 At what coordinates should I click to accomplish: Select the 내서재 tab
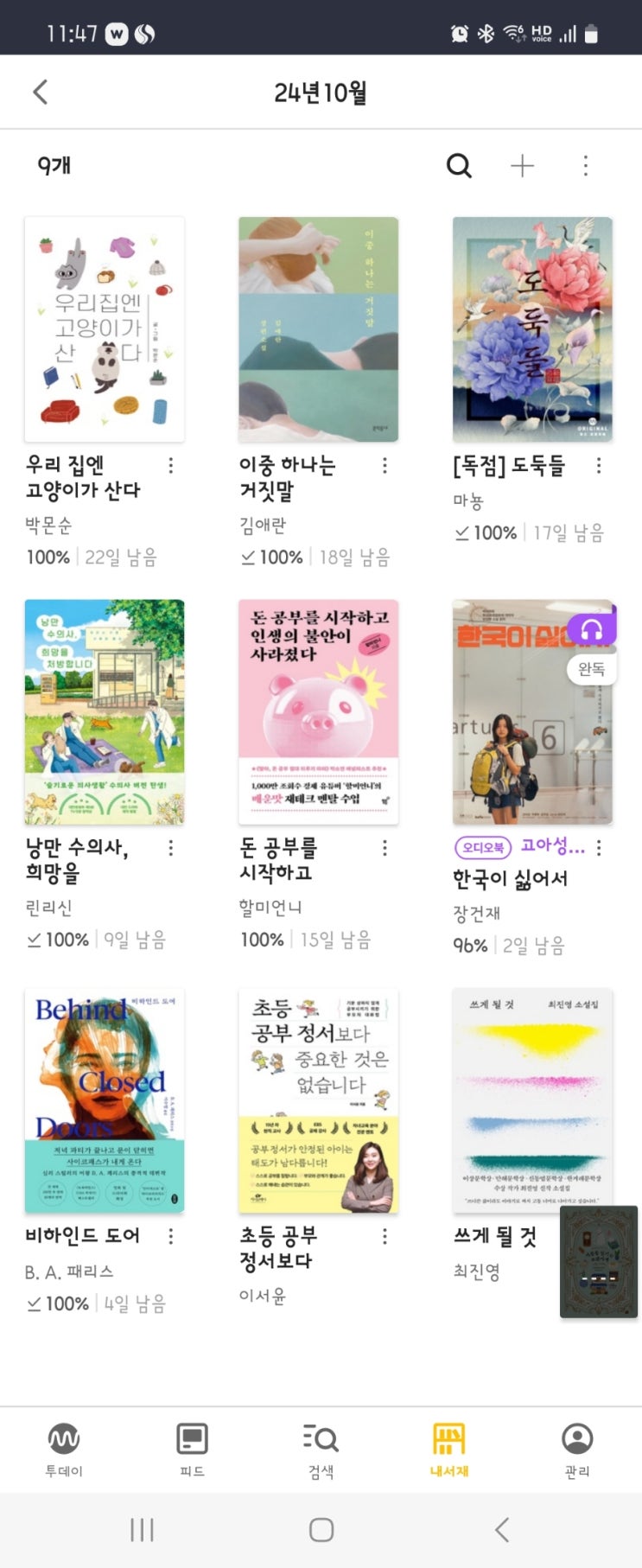click(x=449, y=1450)
